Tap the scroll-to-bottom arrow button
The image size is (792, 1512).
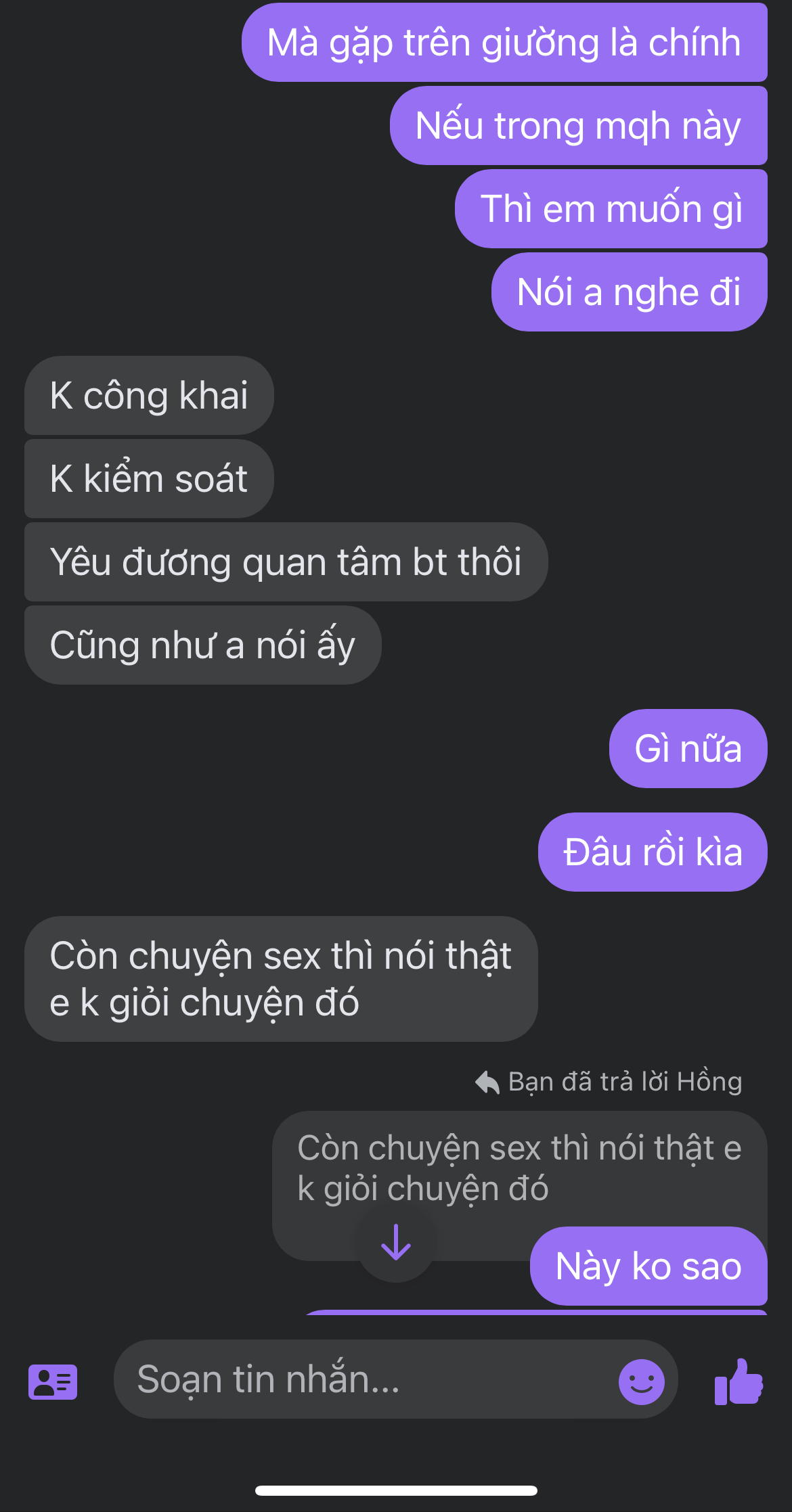(x=396, y=1242)
